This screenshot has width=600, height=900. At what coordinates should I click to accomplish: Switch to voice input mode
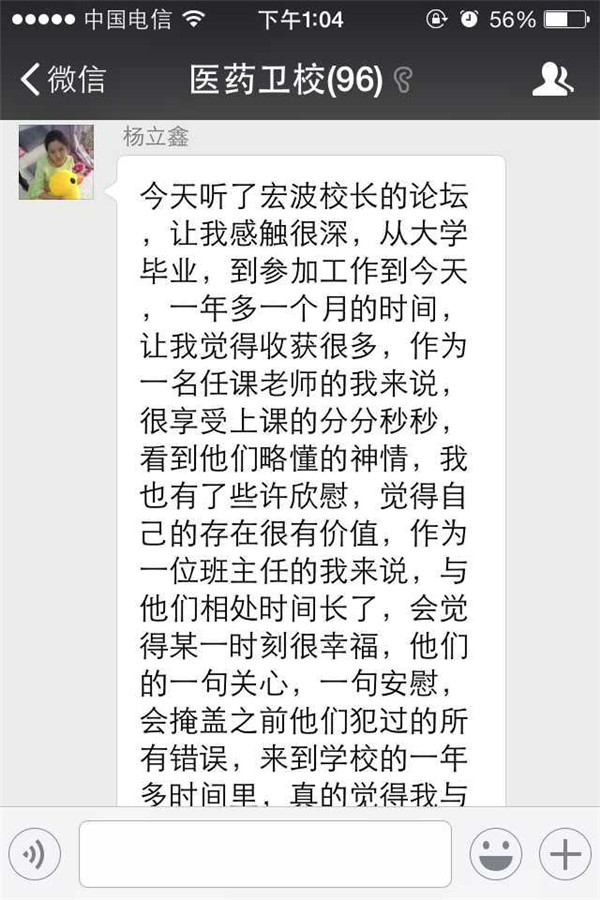point(35,854)
